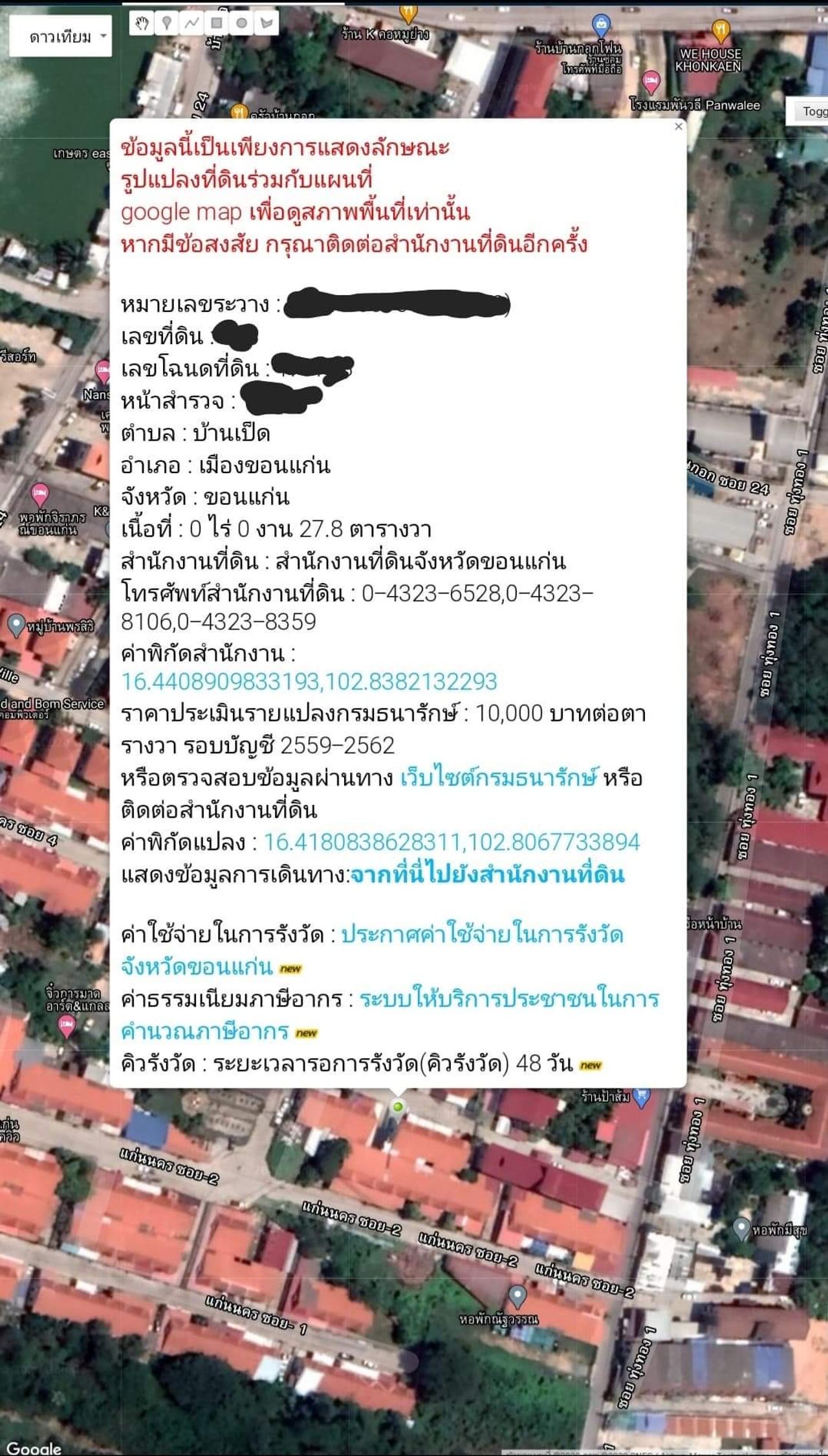The height and width of the screenshot is (1456, 828).
Task: Close the land parcel info window
Action: 678,126
